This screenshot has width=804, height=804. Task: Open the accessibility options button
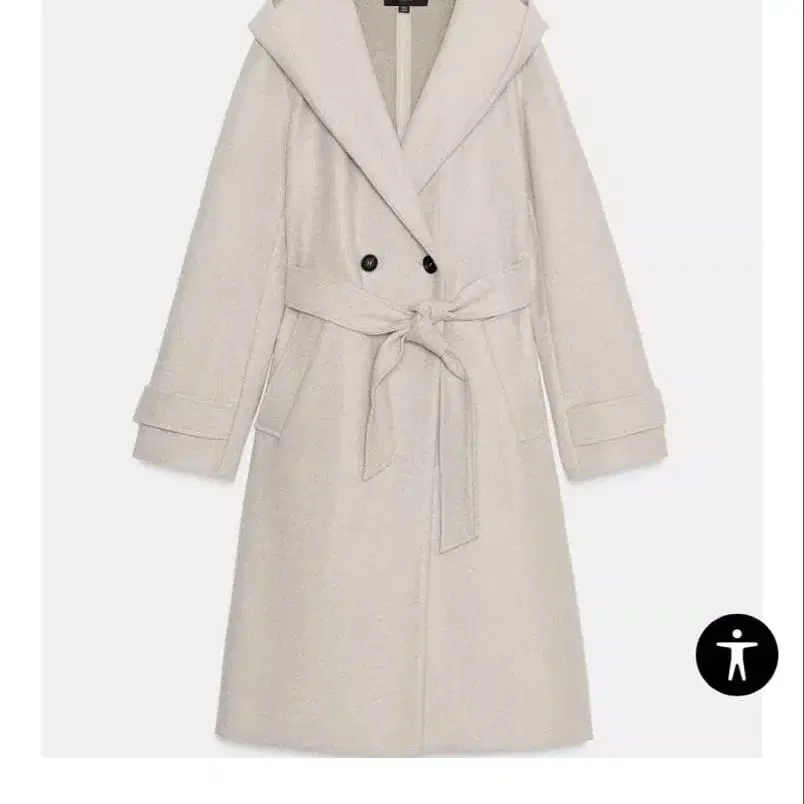(737, 655)
